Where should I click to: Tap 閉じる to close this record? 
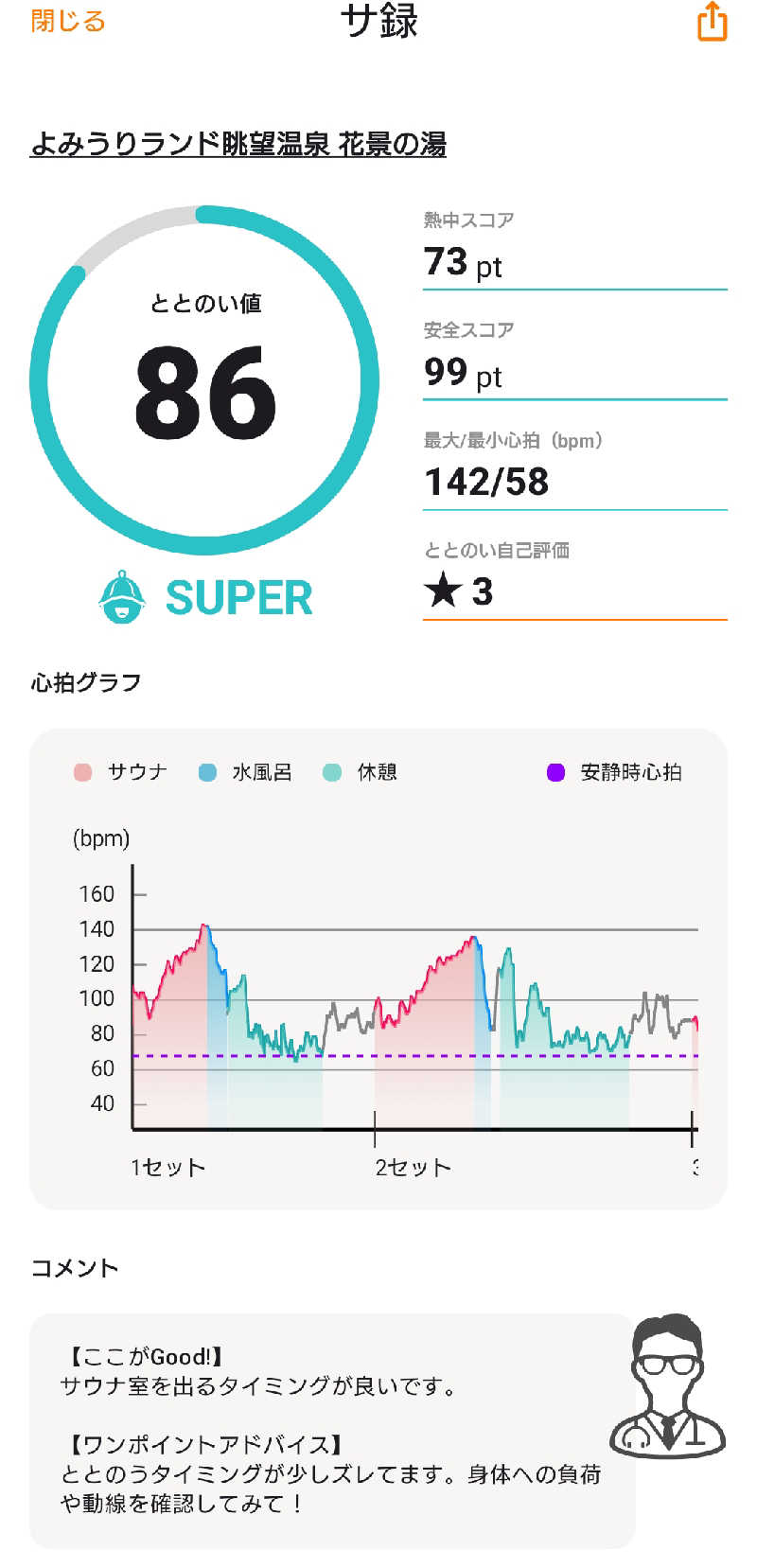point(67,21)
